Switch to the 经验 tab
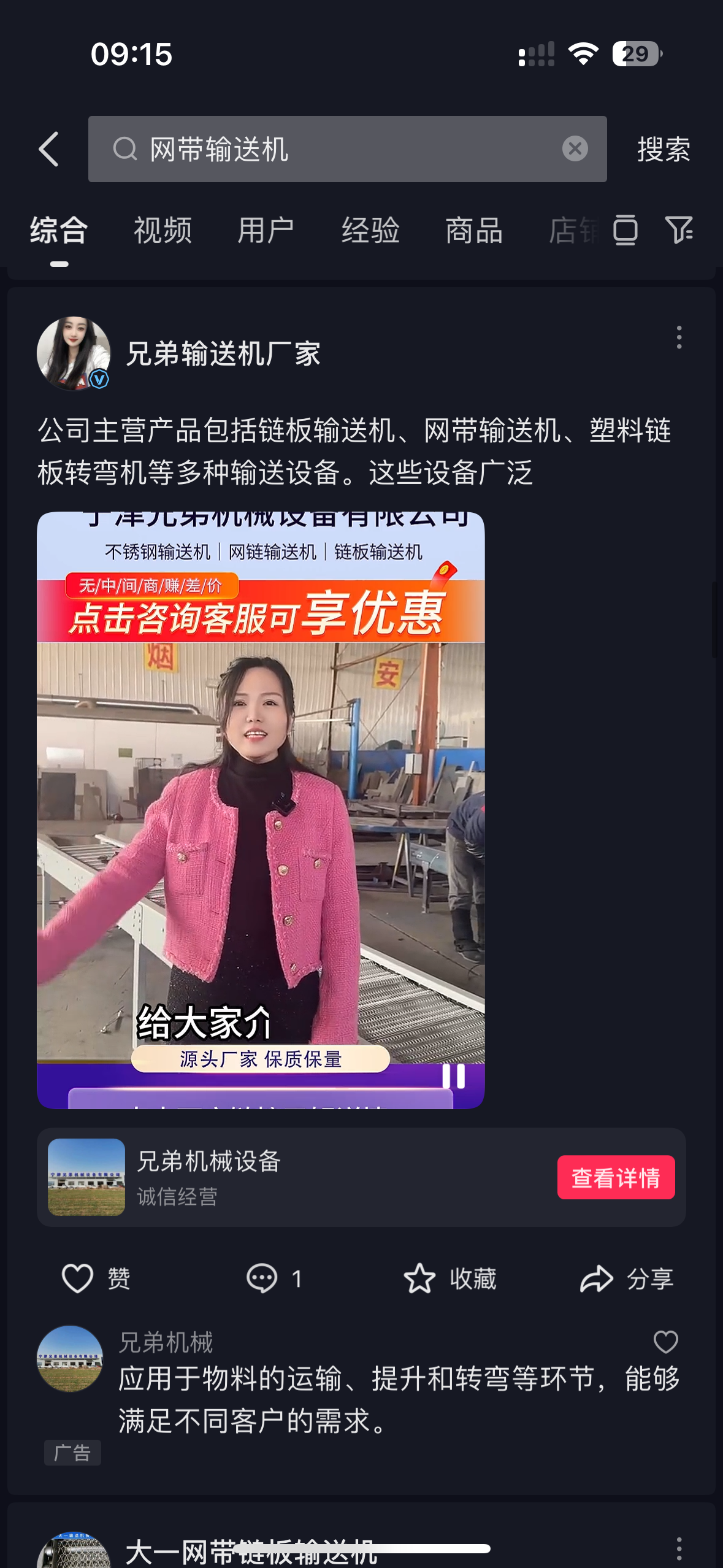Screen dimensions: 723x1568 370,231
